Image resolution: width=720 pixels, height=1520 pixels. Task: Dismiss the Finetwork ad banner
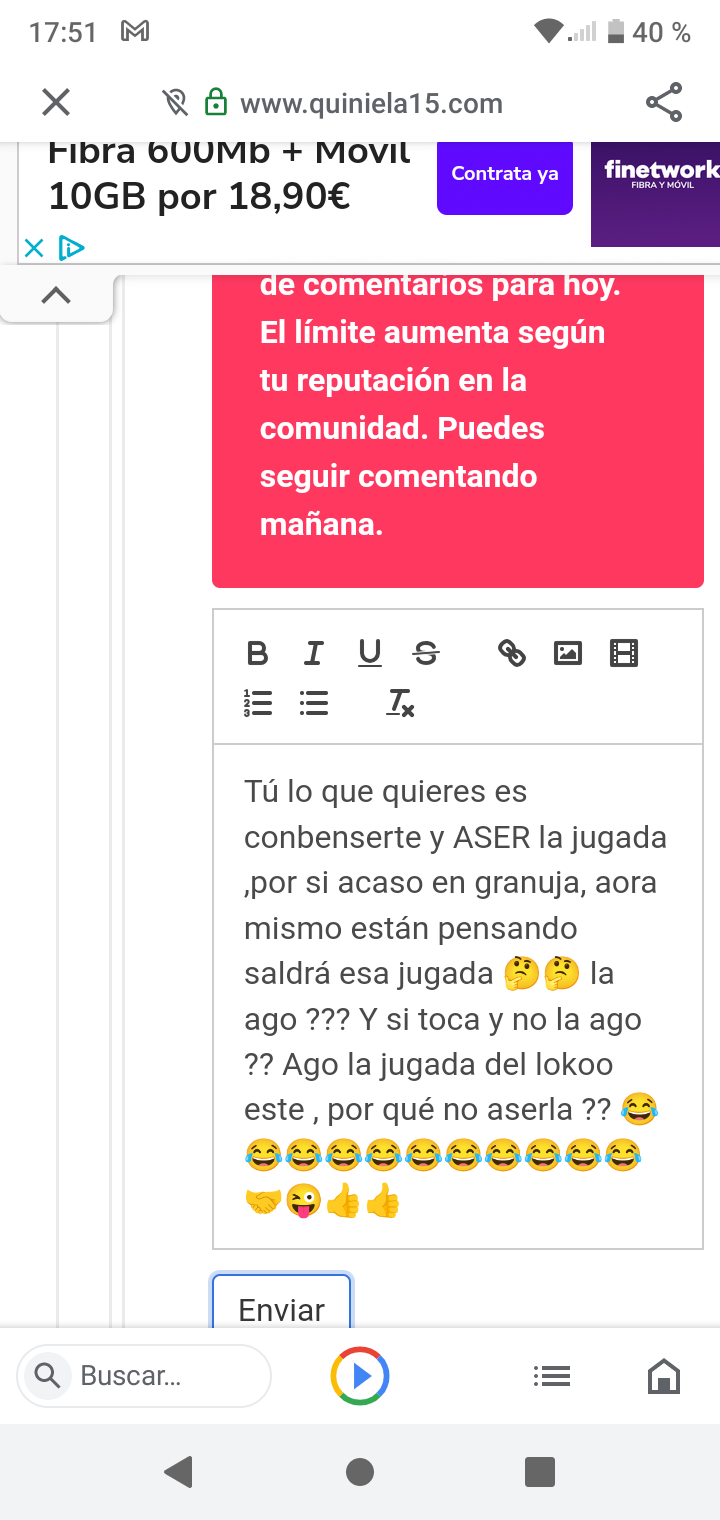(34, 248)
